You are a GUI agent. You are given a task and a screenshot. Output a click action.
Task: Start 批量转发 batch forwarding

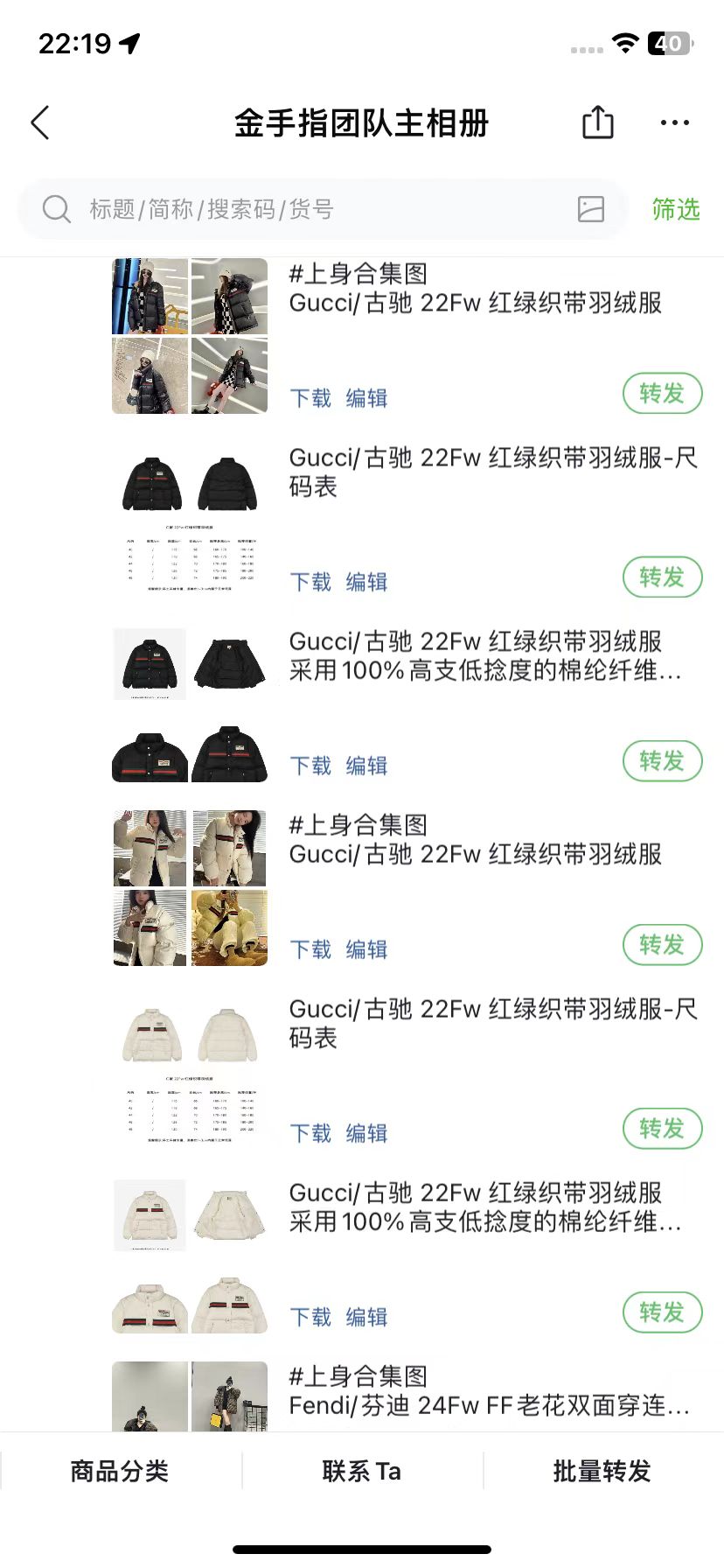[602, 1471]
